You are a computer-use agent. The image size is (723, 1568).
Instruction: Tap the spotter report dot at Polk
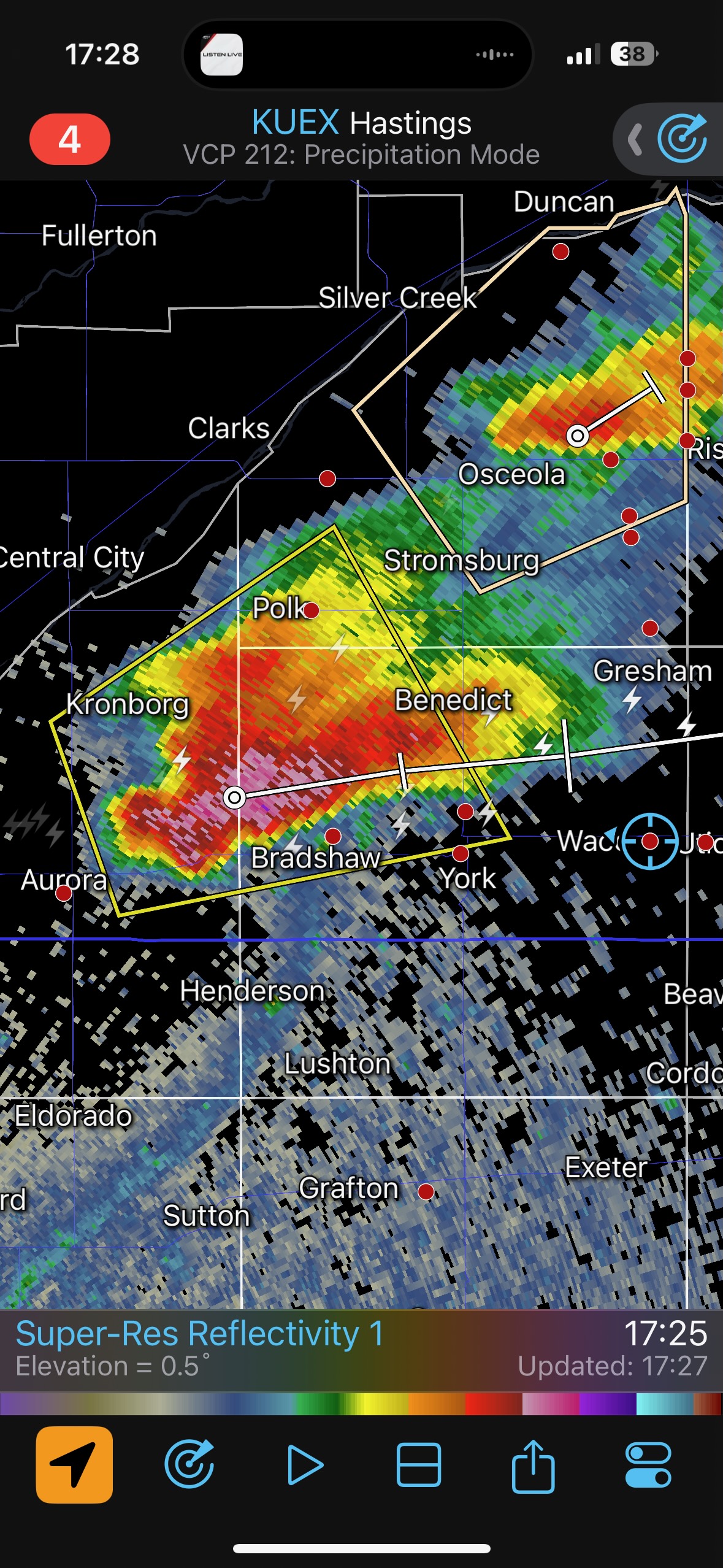[312, 610]
